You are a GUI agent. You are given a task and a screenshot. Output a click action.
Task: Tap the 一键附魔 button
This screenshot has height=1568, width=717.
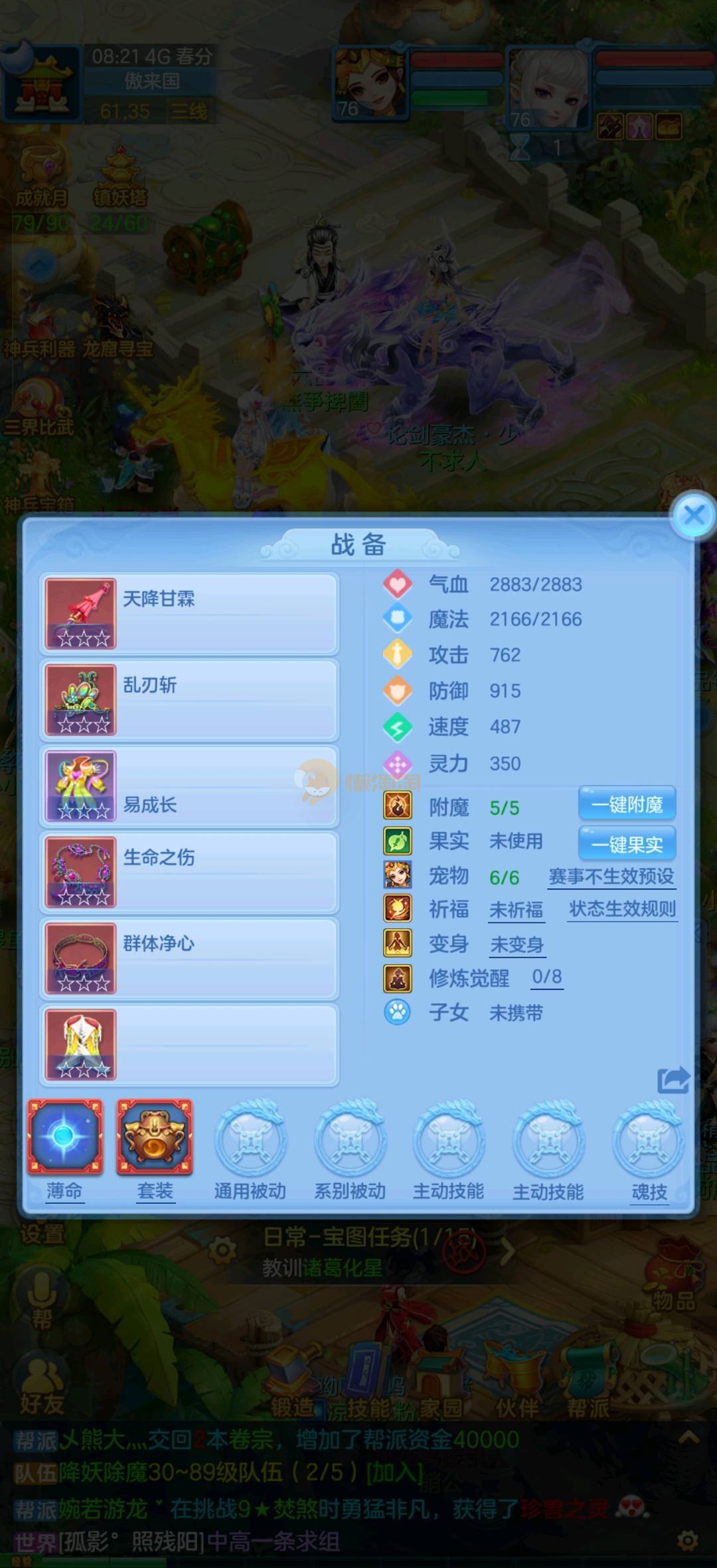627,804
